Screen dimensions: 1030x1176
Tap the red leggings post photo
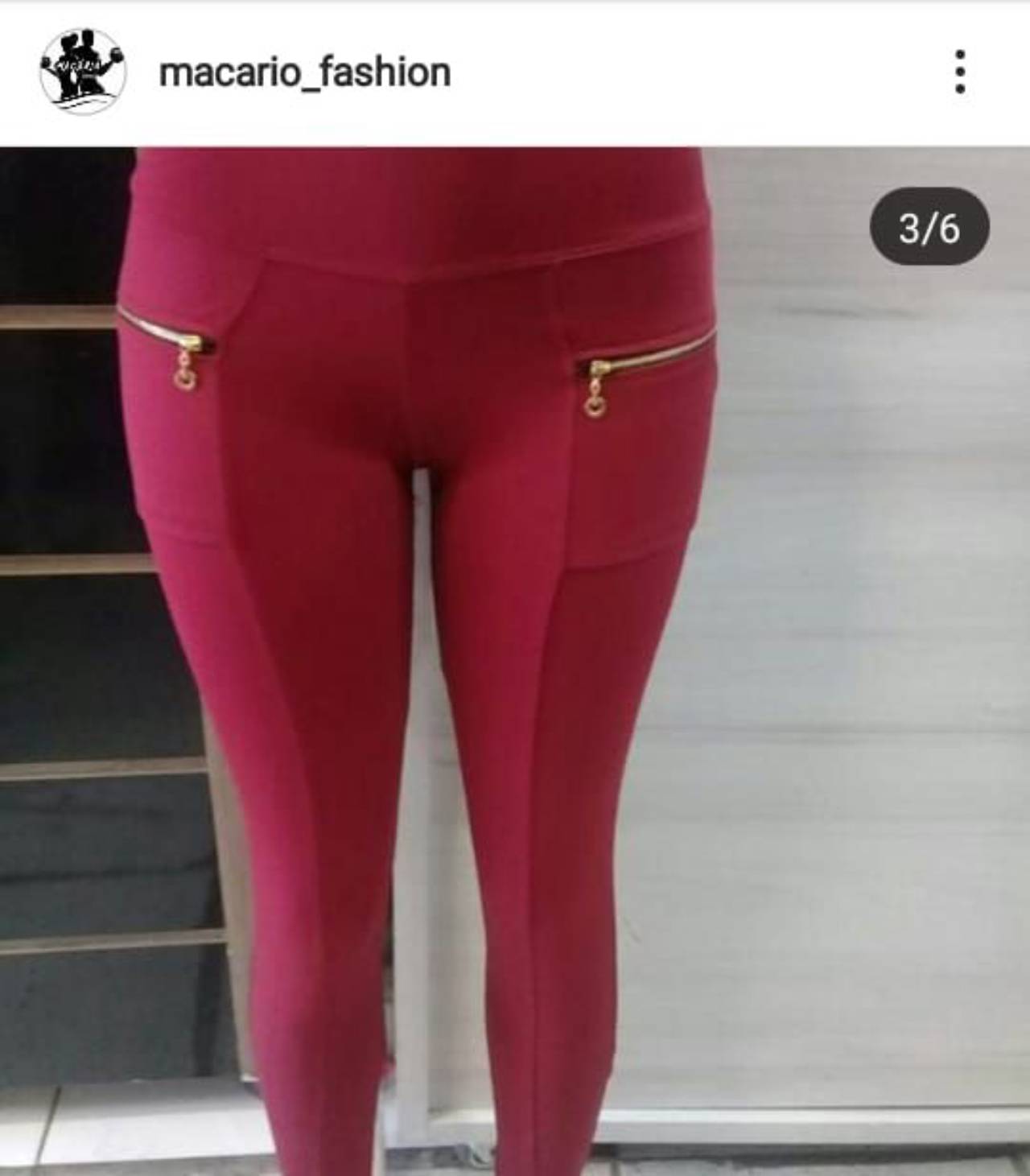click(x=515, y=660)
